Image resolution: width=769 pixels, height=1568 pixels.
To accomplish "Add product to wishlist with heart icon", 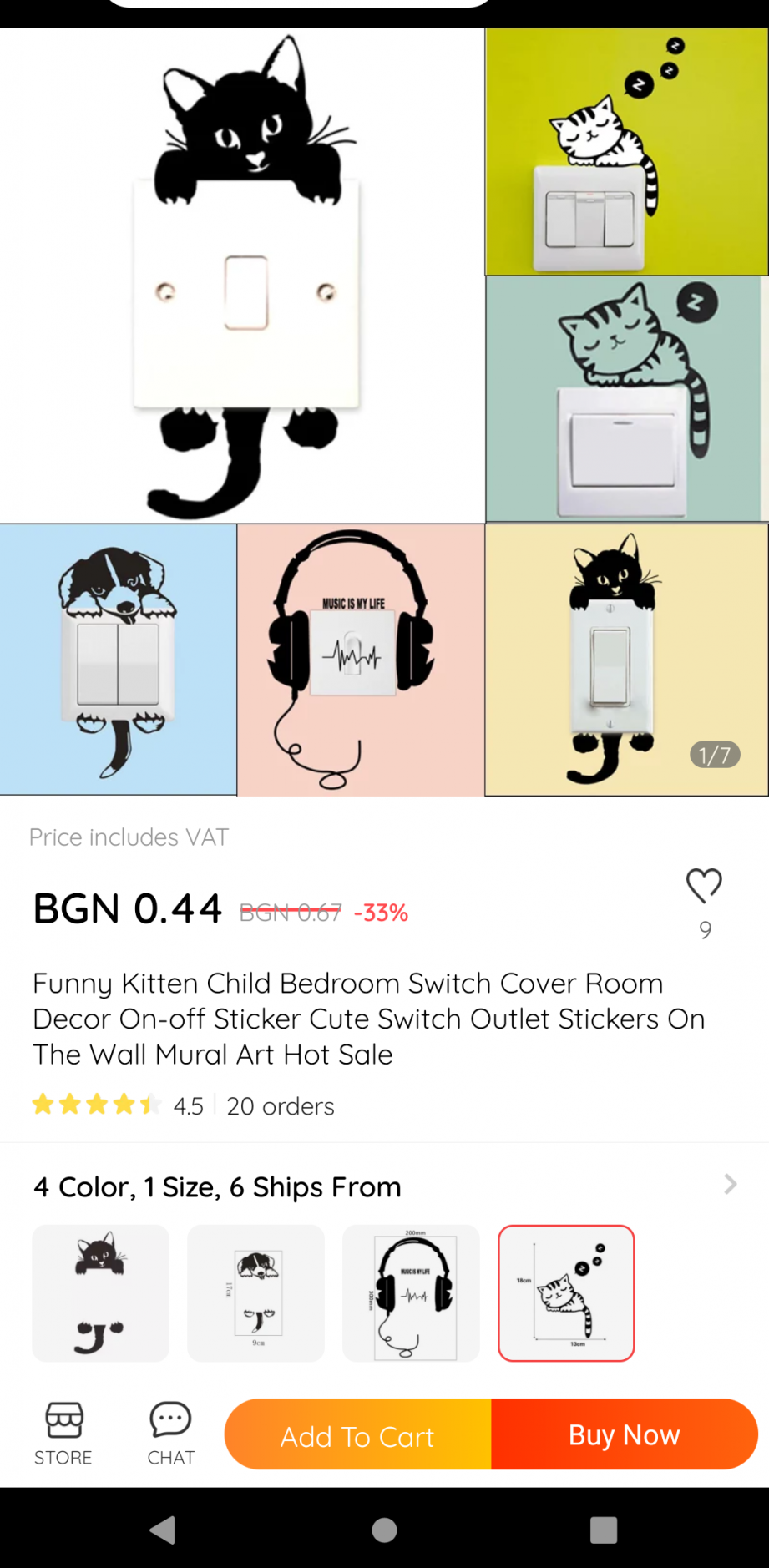I will point(704,887).
